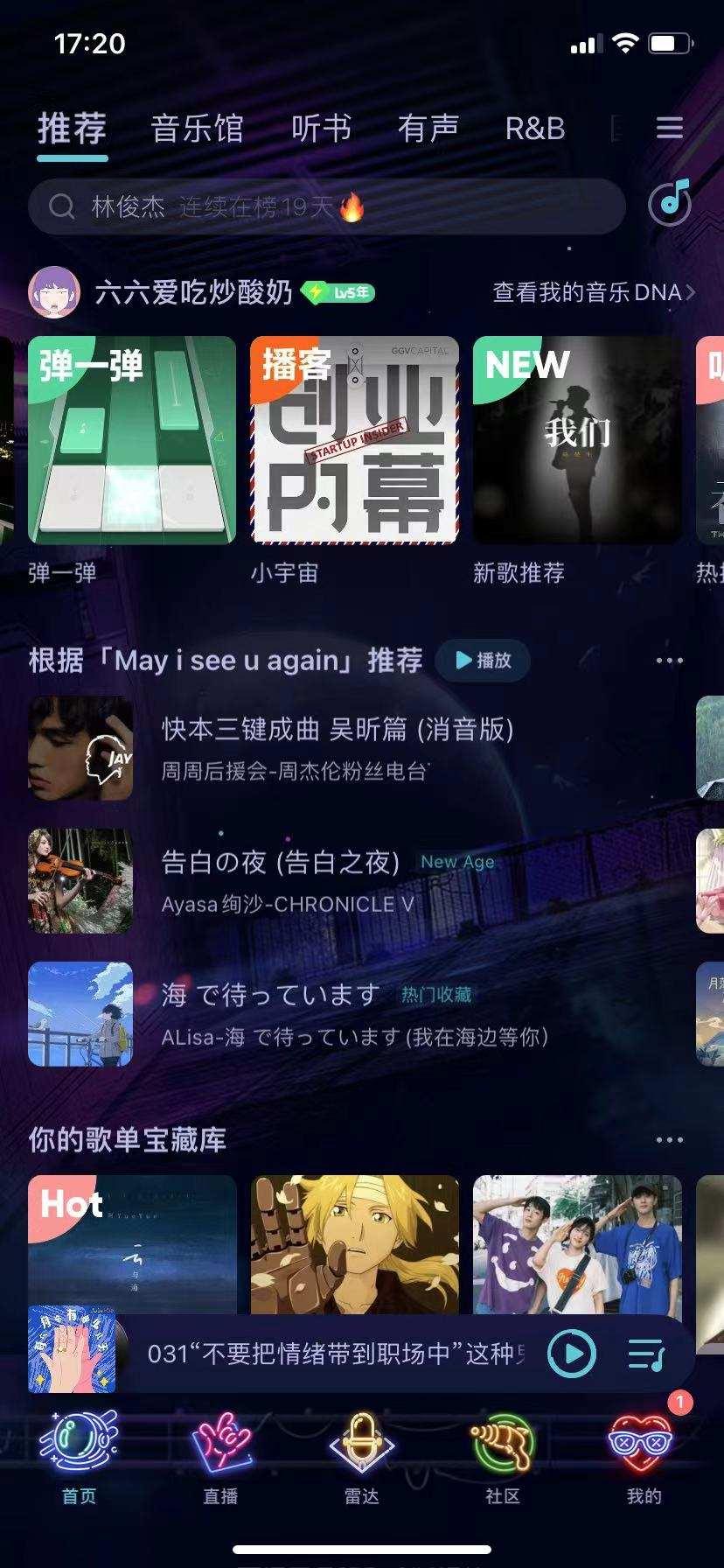Open the top tabs hamburger menu
The height and width of the screenshot is (1568, 724).
point(669,129)
